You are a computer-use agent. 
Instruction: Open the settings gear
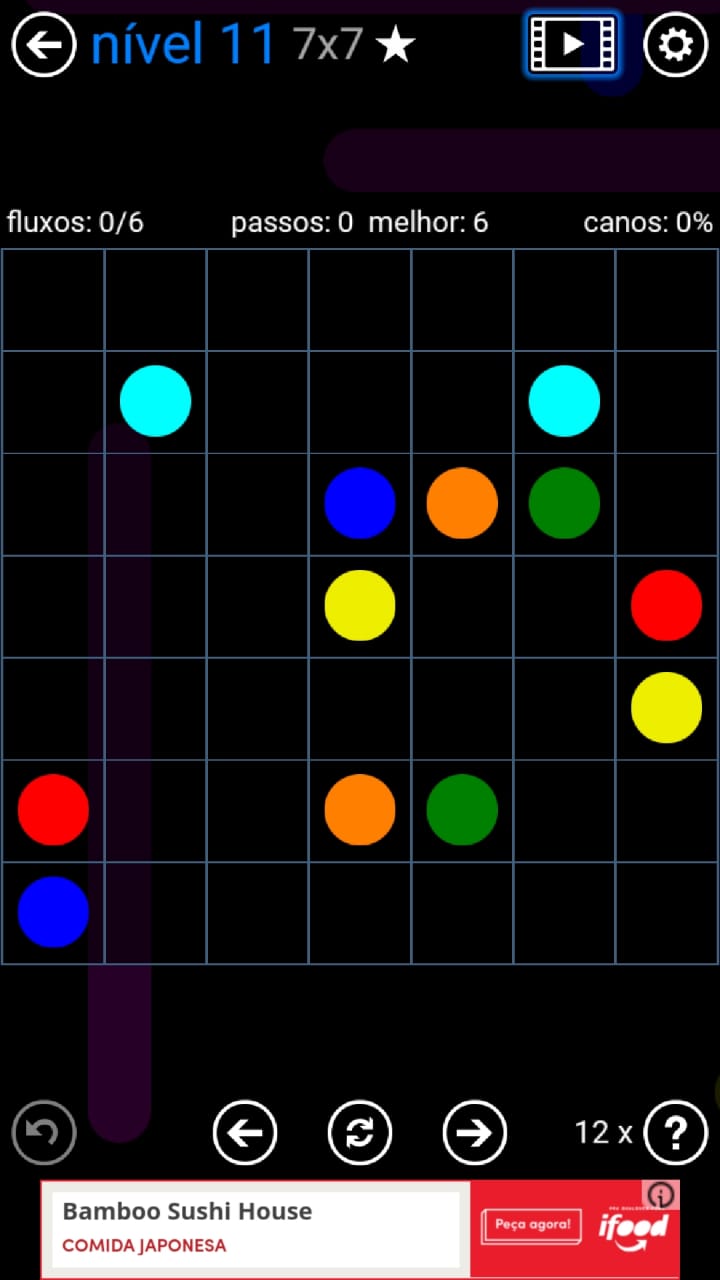[675, 44]
